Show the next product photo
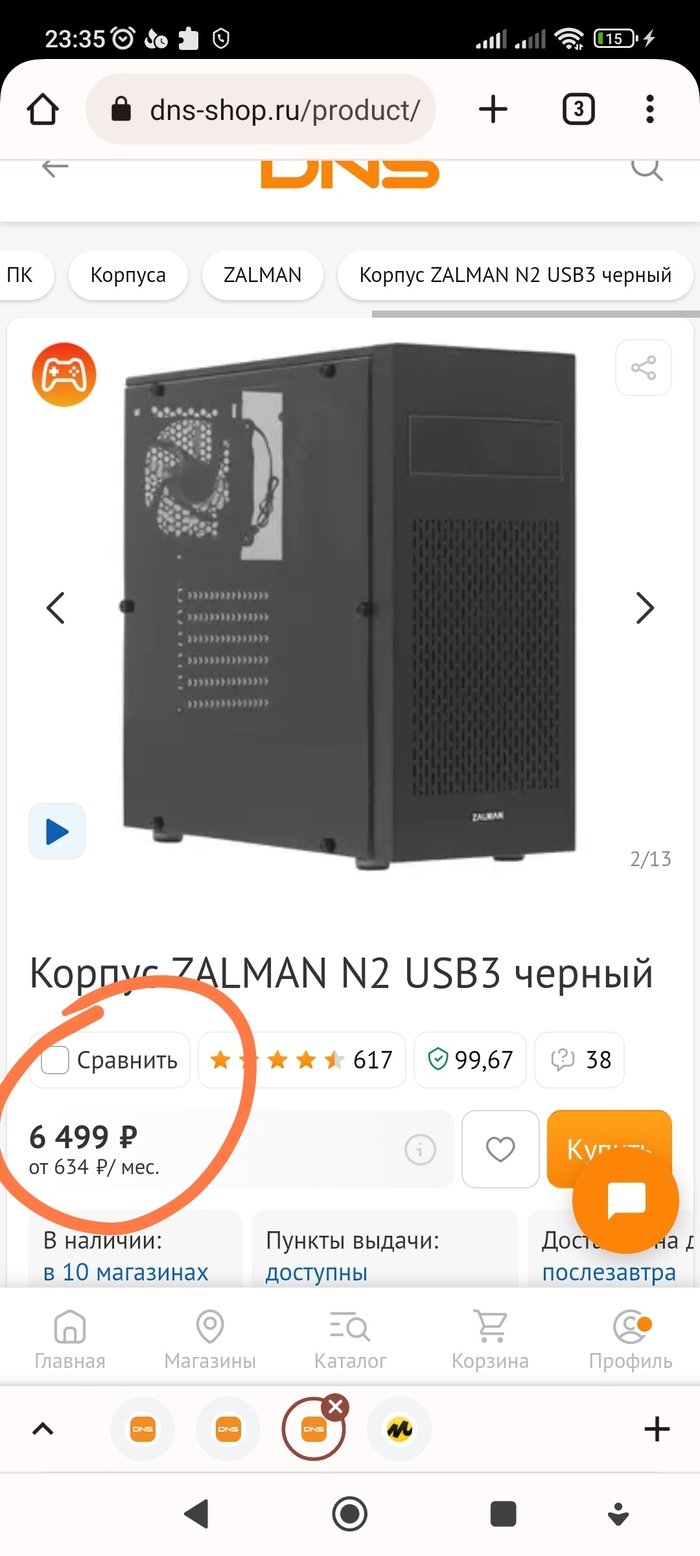Screen dimensions: 700x1556 [645, 608]
